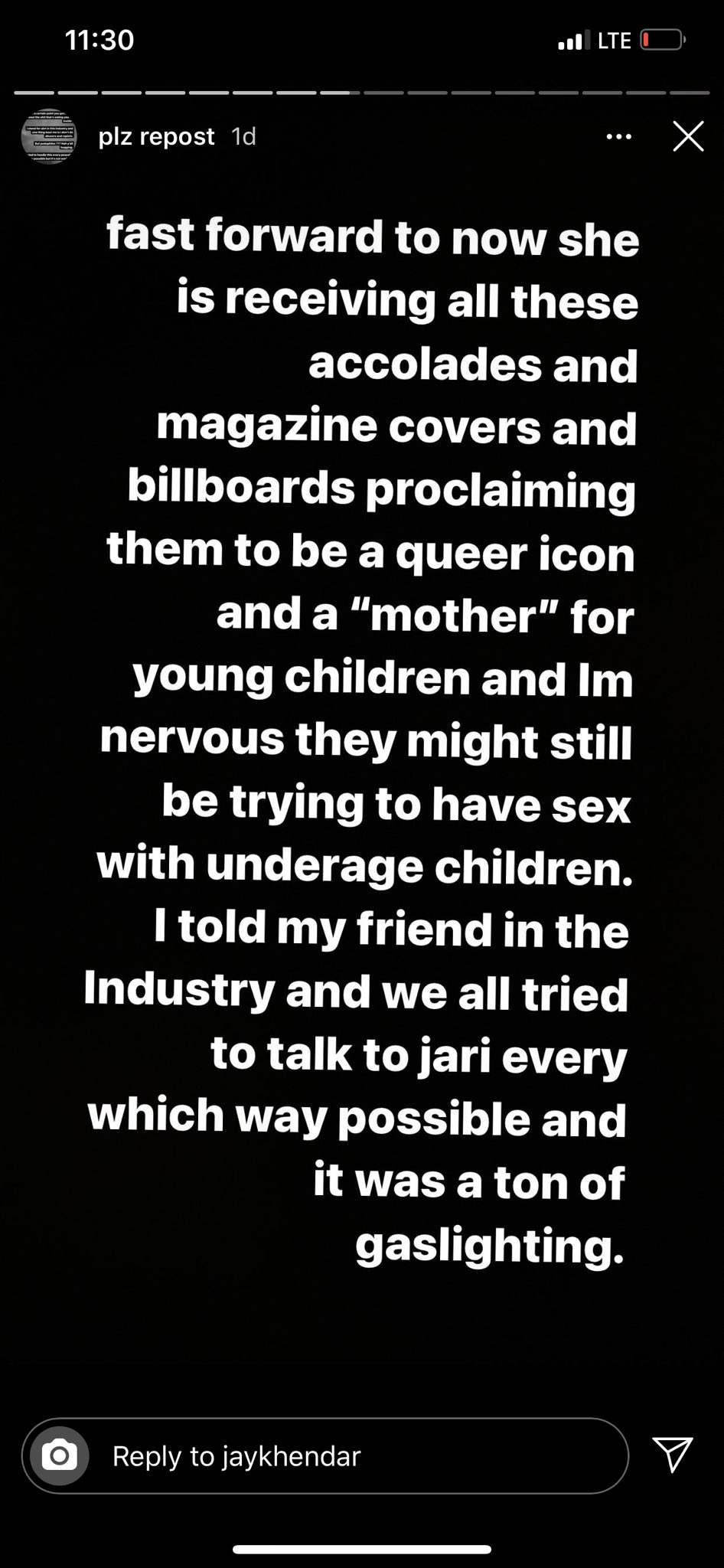Share this story via send icon
The image size is (724, 1568).
click(x=672, y=1454)
